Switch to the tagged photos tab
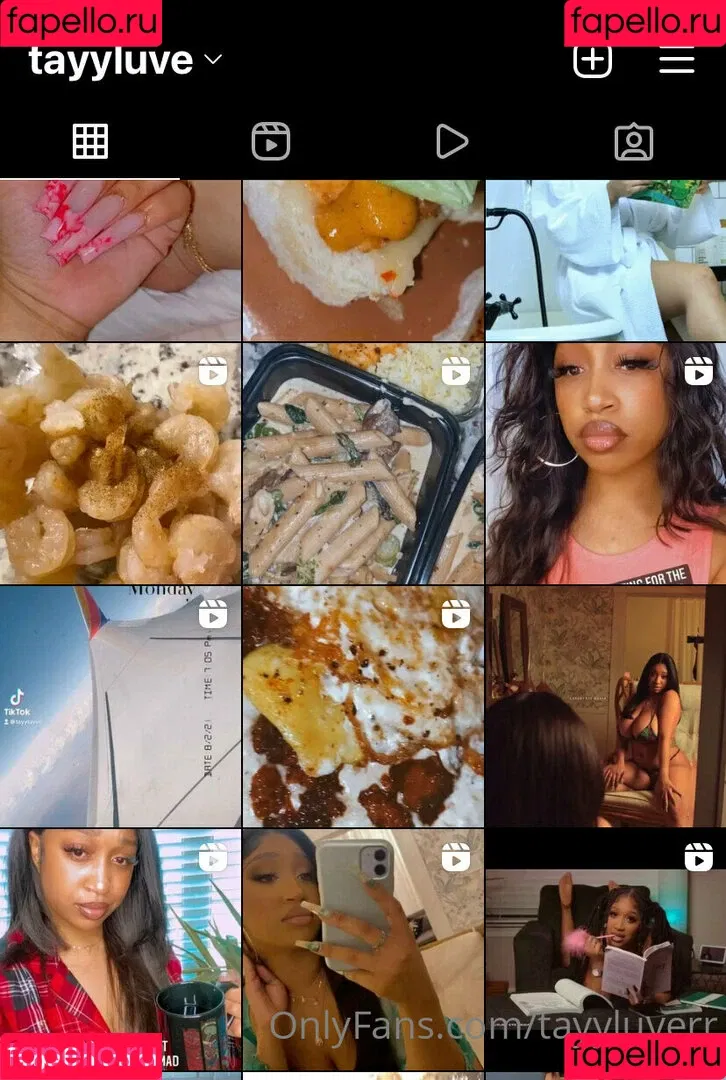The width and height of the screenshot is (726, 1080). click(x=633, y=142)
